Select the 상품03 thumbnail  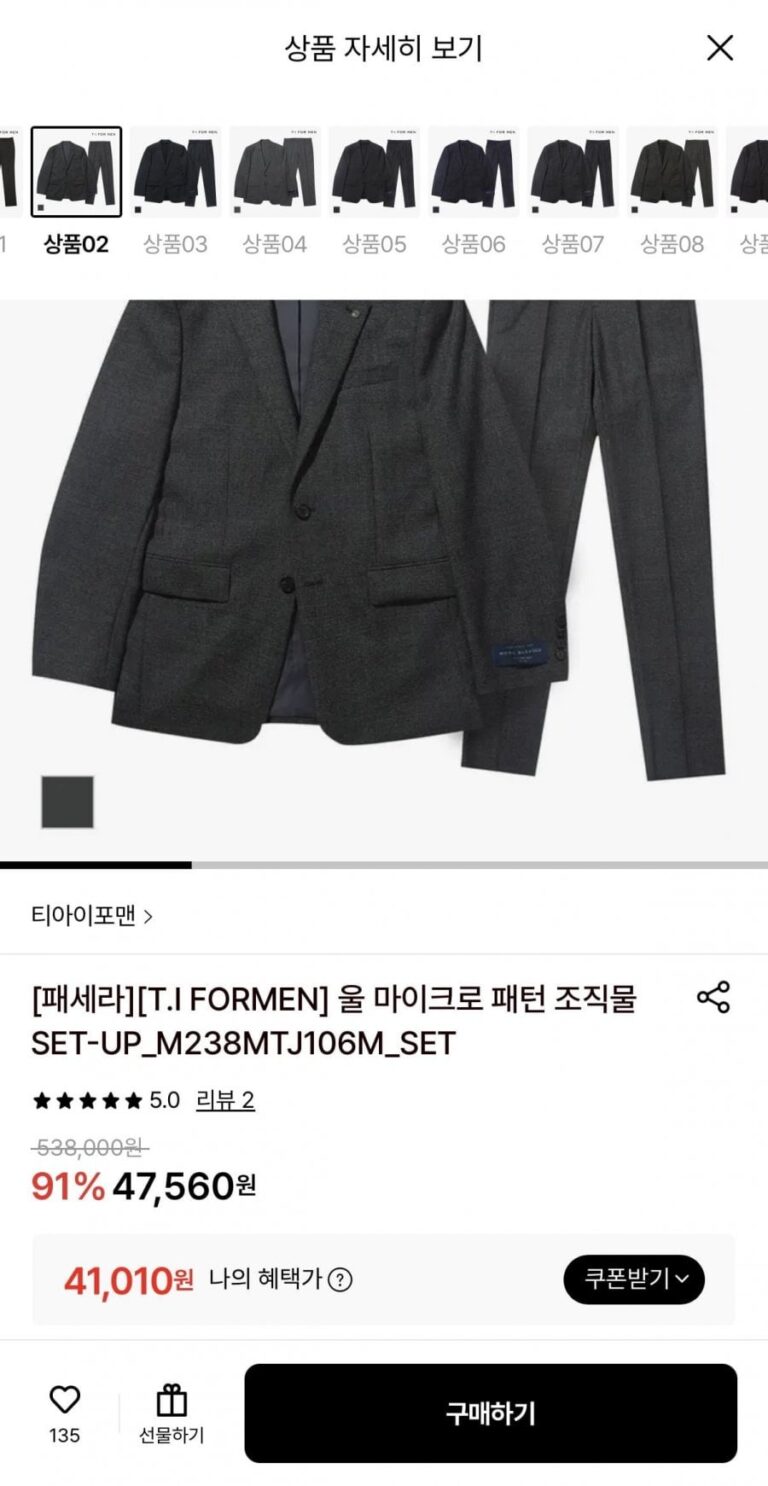click(175, 172)
